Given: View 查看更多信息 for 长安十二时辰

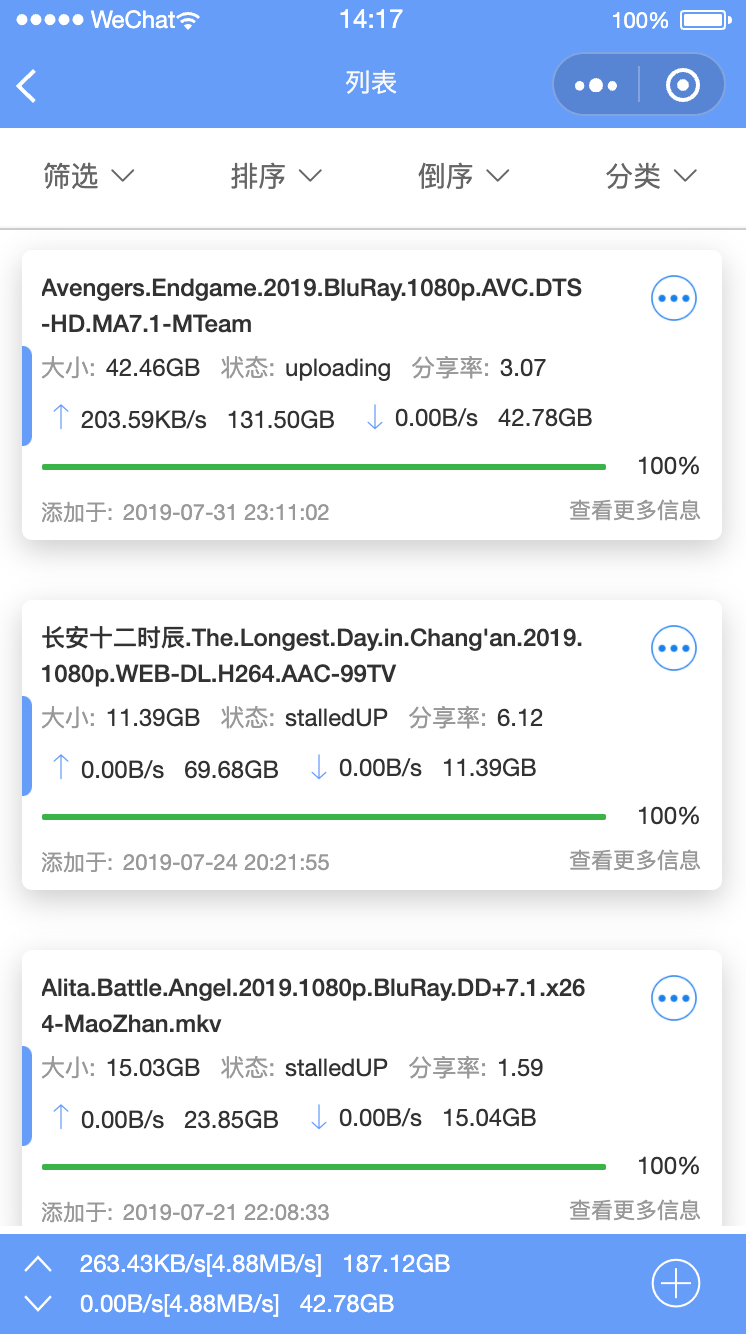Looking at the screenshot, I should click(635, 860).
